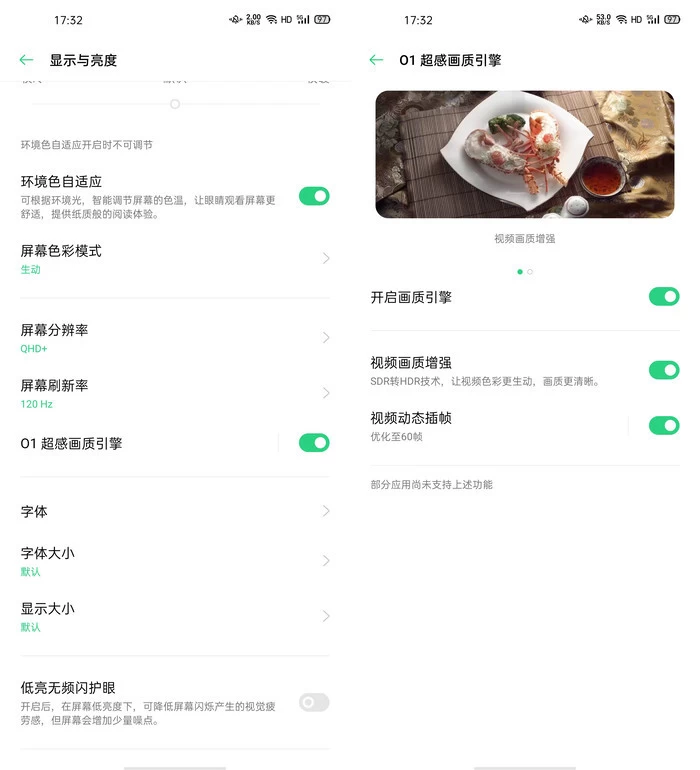Toggle the O1 超感画质引擎 switch in the display list
This screenshot has width=700, height=770.
(x=314, y=443)
